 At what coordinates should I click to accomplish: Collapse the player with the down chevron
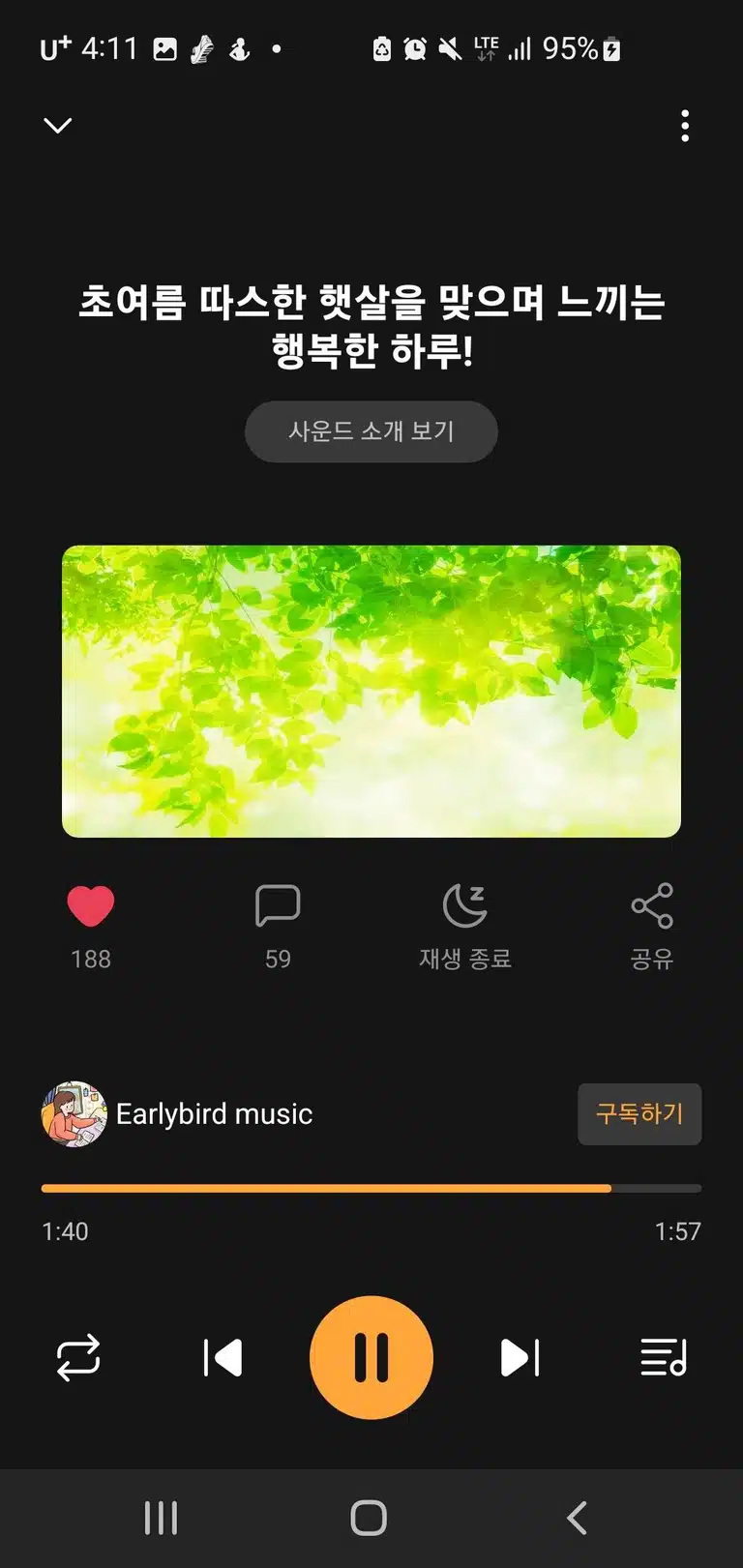tap(58, 126)
